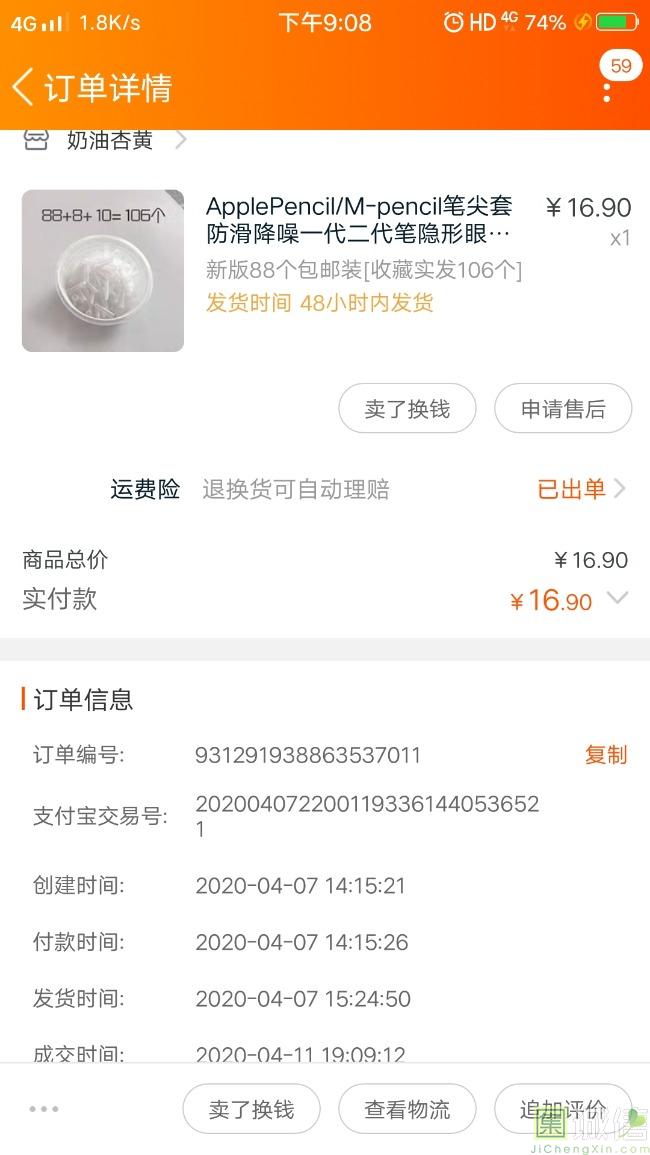Request after-sales service via 申请售后
650x1155 pixels.
pos(563,409)
